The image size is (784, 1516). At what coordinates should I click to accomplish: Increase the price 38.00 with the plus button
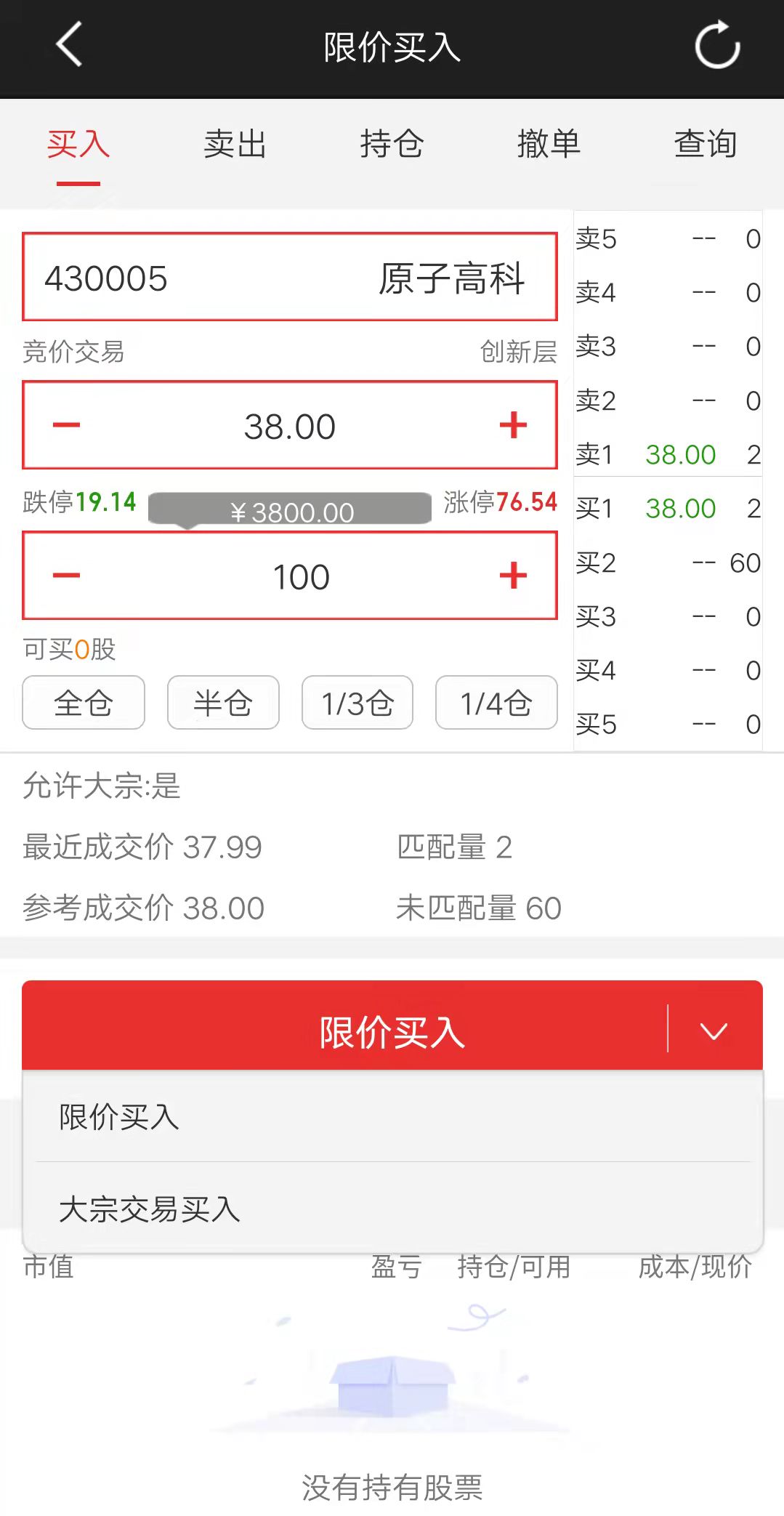513,425
